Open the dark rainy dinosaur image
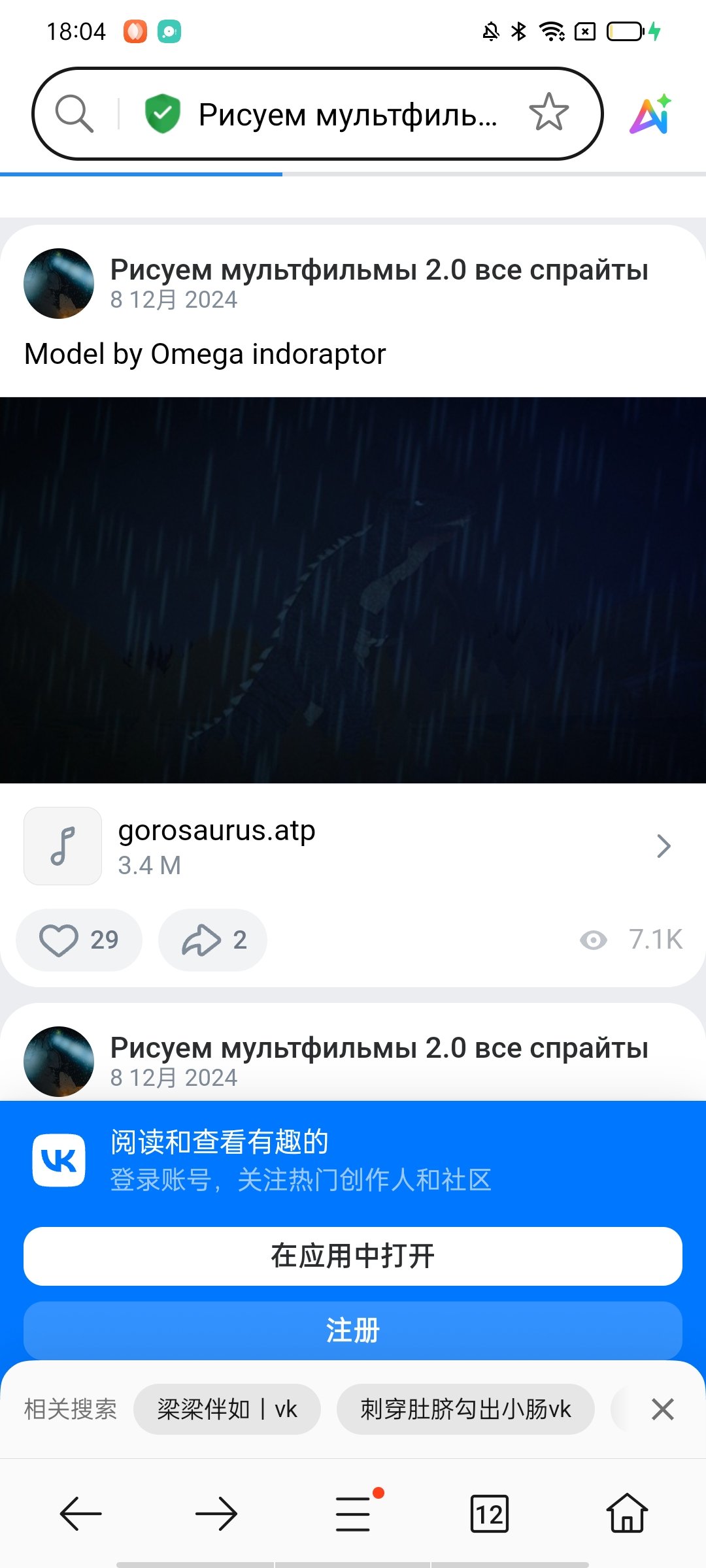706x1568 pixels. [353, 590]
